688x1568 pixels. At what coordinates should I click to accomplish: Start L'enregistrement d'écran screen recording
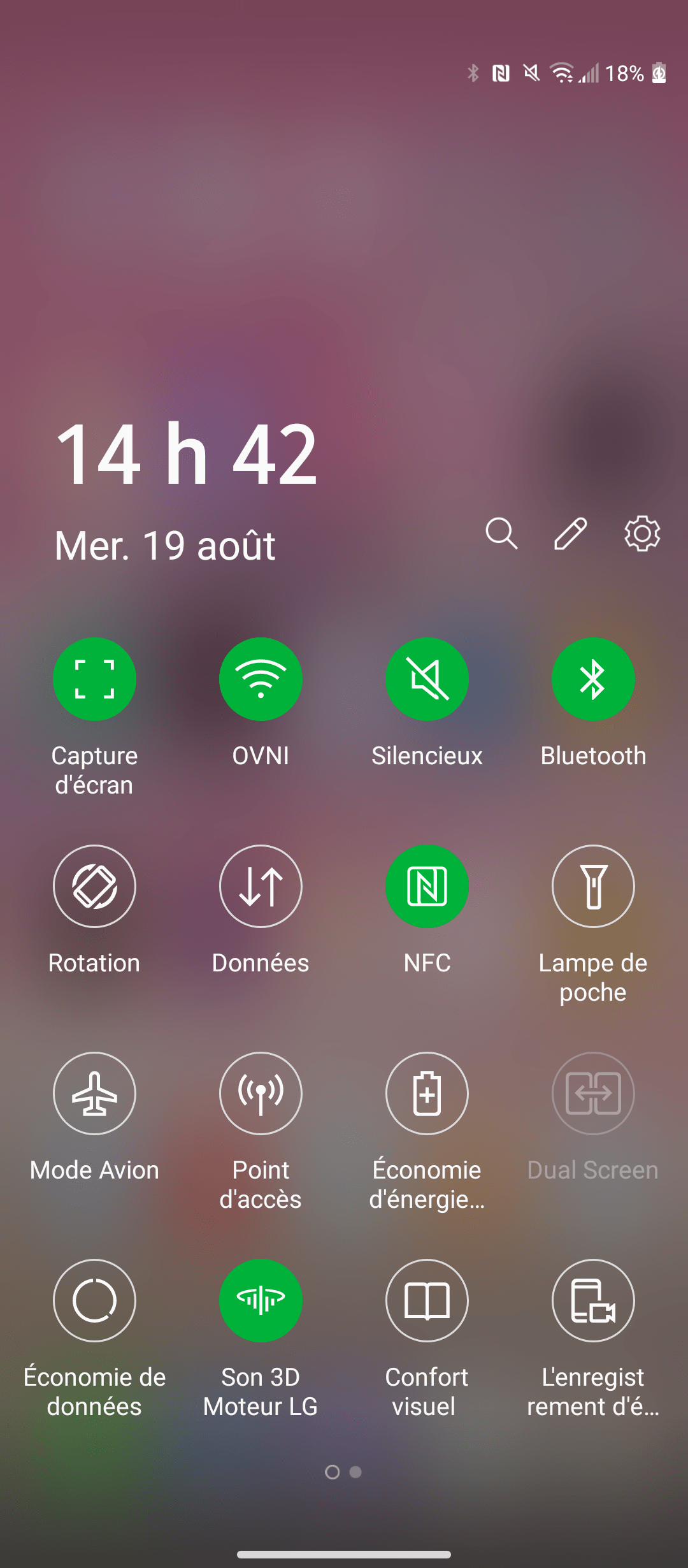(593, 1300)
